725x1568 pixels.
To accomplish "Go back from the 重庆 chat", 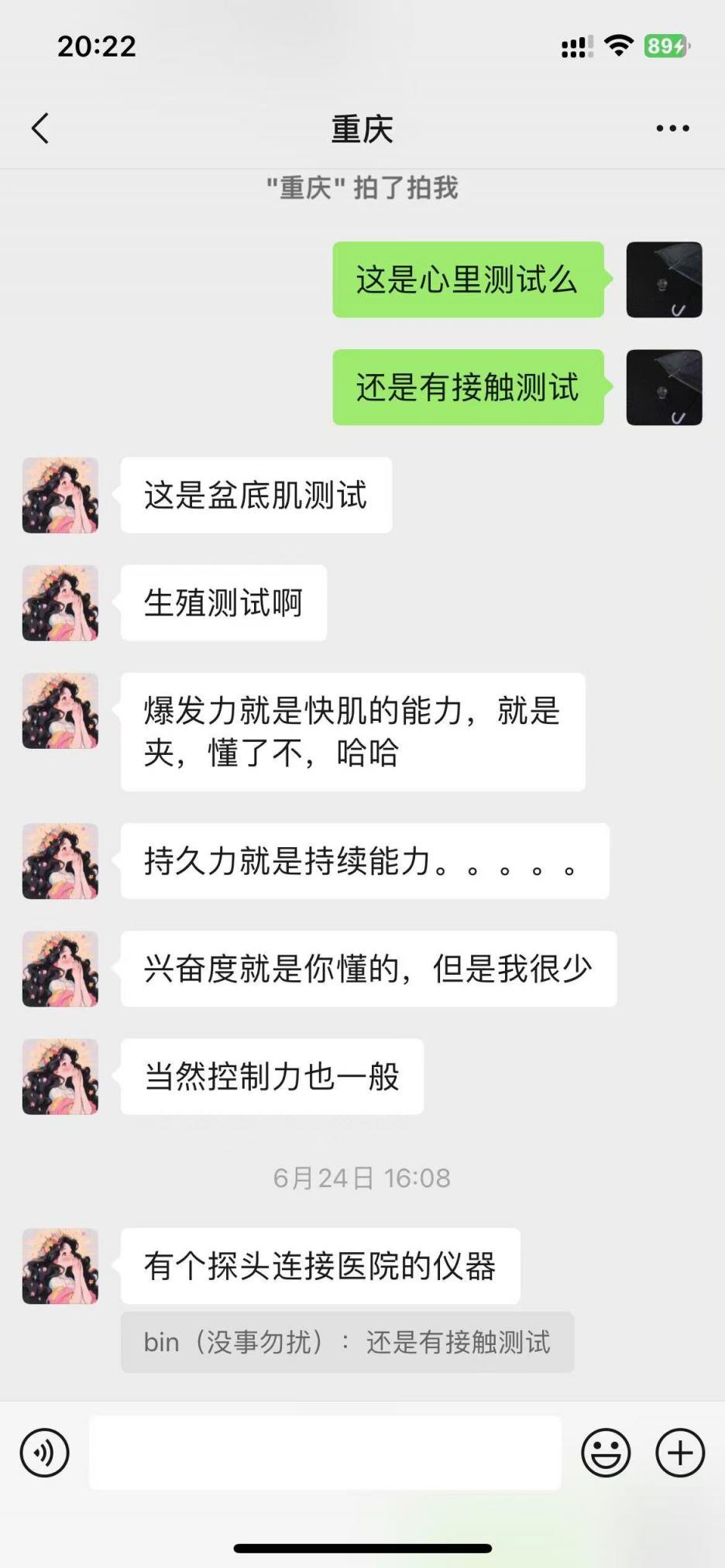I will click(x=40, y=129).
